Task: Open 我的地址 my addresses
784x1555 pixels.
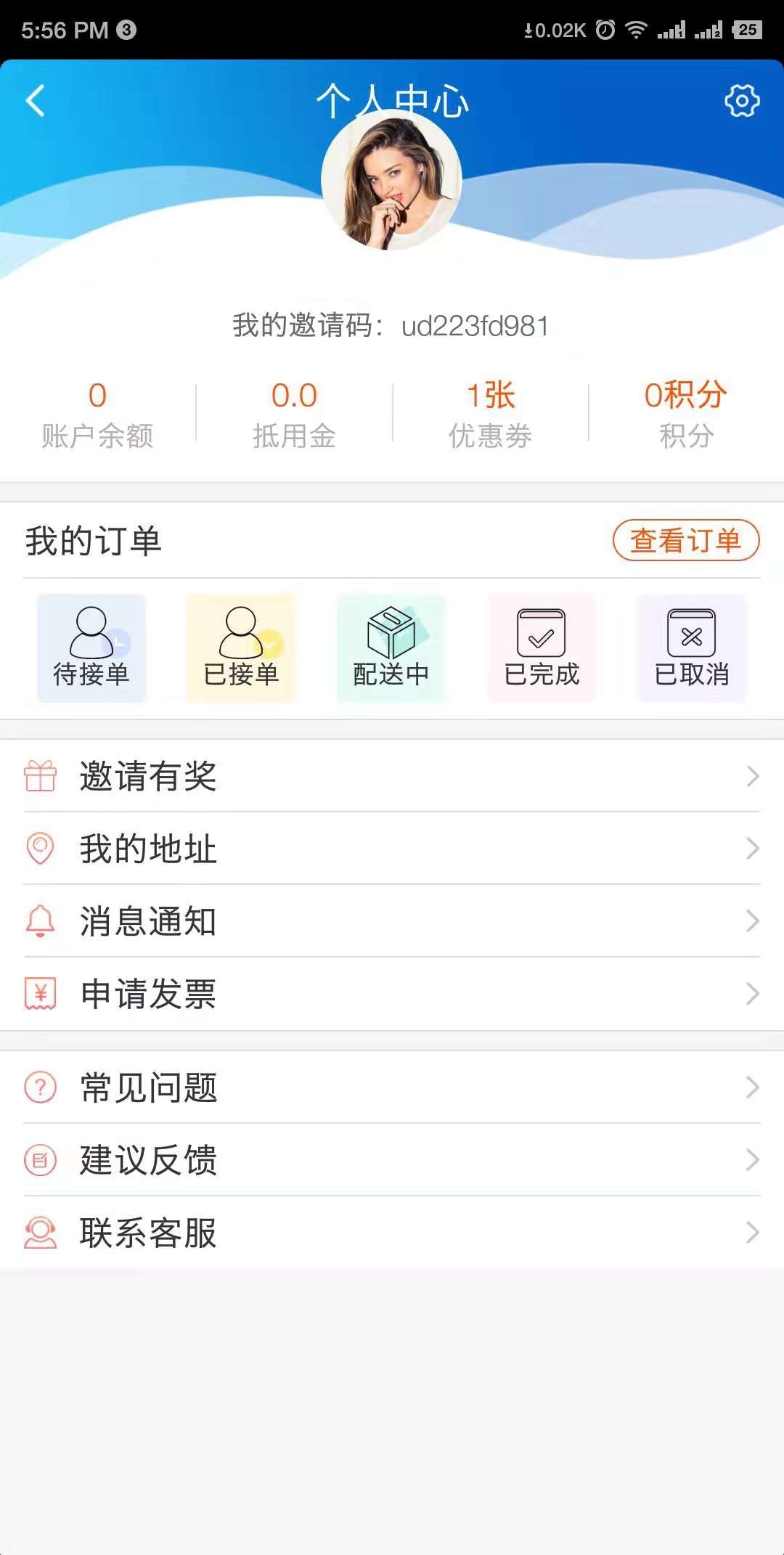Action: click(x=392, y=849)
